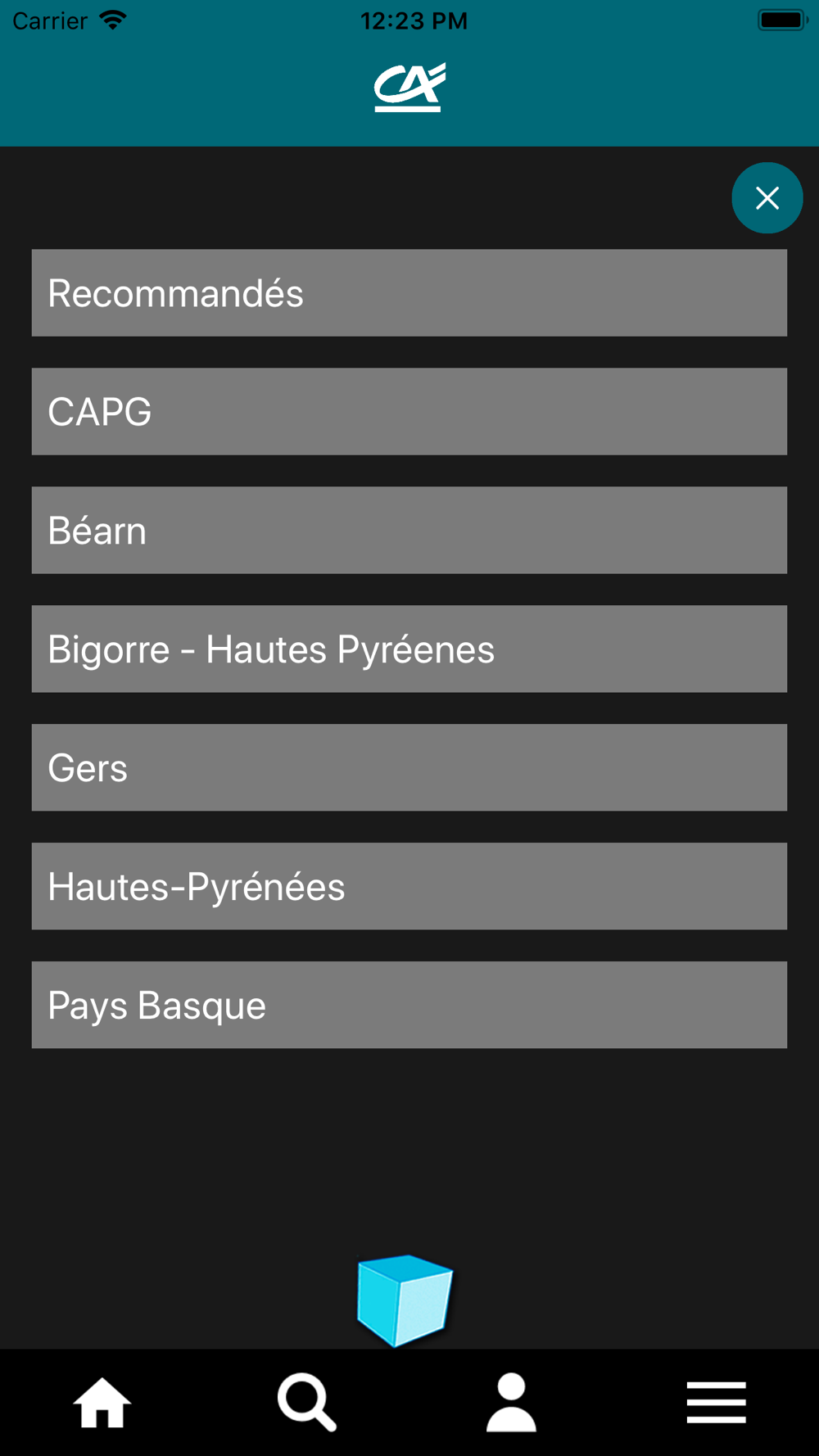Image resolution: width=819 pixels, height=1456 pixels.
Task: Close the region selection overlay
Action: (x=767, y=198)
